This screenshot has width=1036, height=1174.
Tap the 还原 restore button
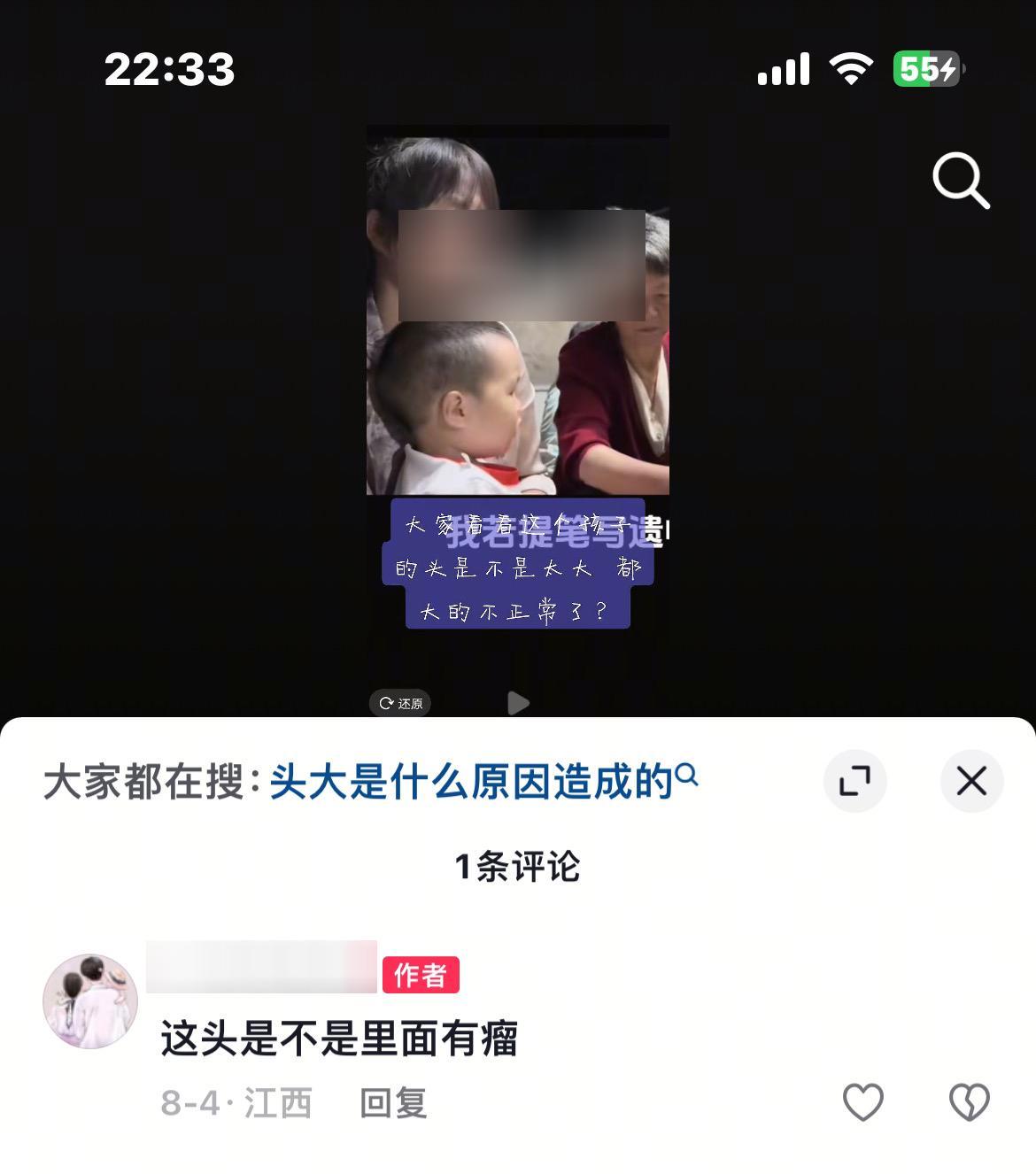[x=400, y=703]
